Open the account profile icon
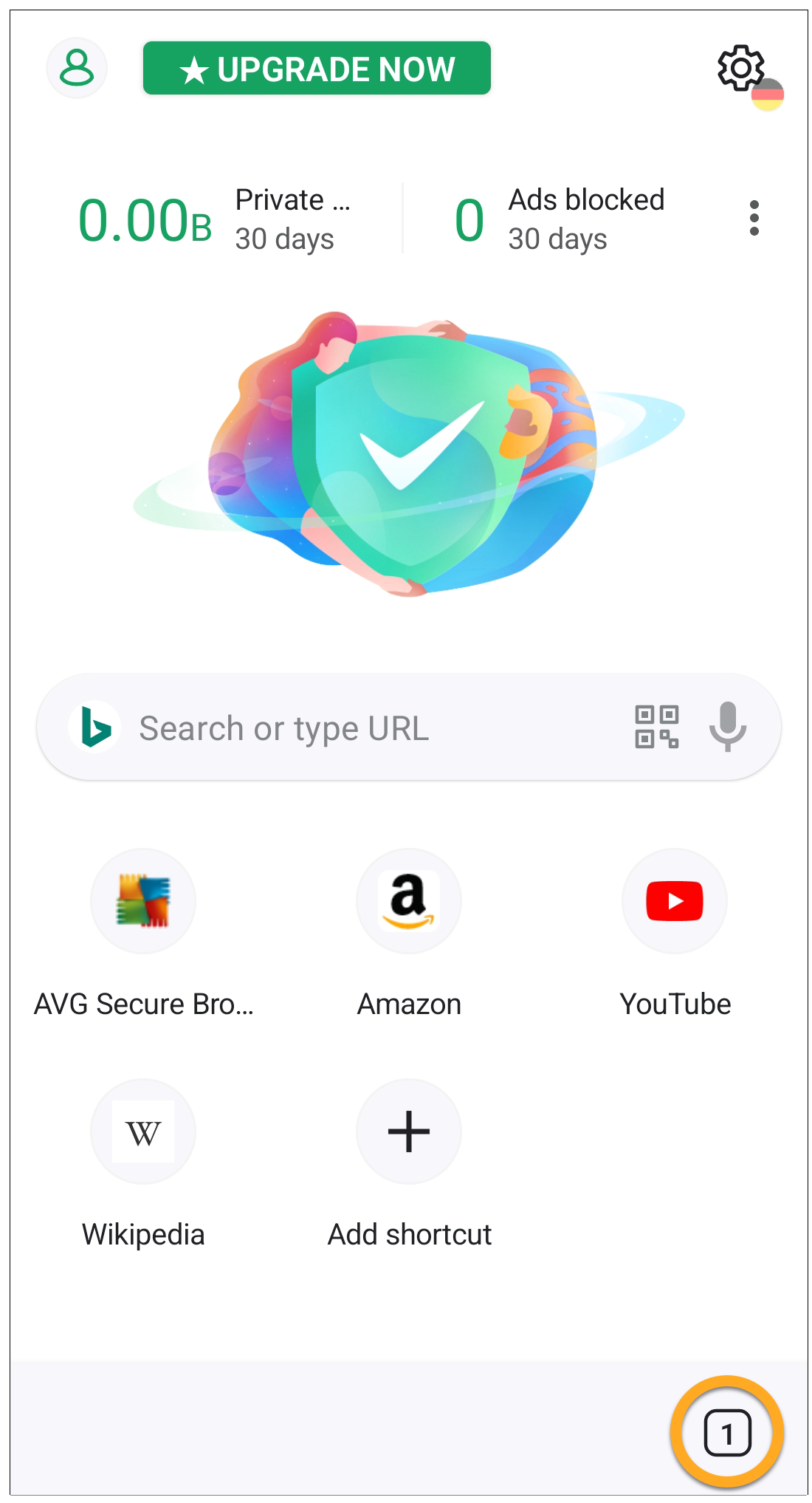Image resolution: width=812 pixels, height=1503 pixels. pyautogui.click(x=77, y=68)
